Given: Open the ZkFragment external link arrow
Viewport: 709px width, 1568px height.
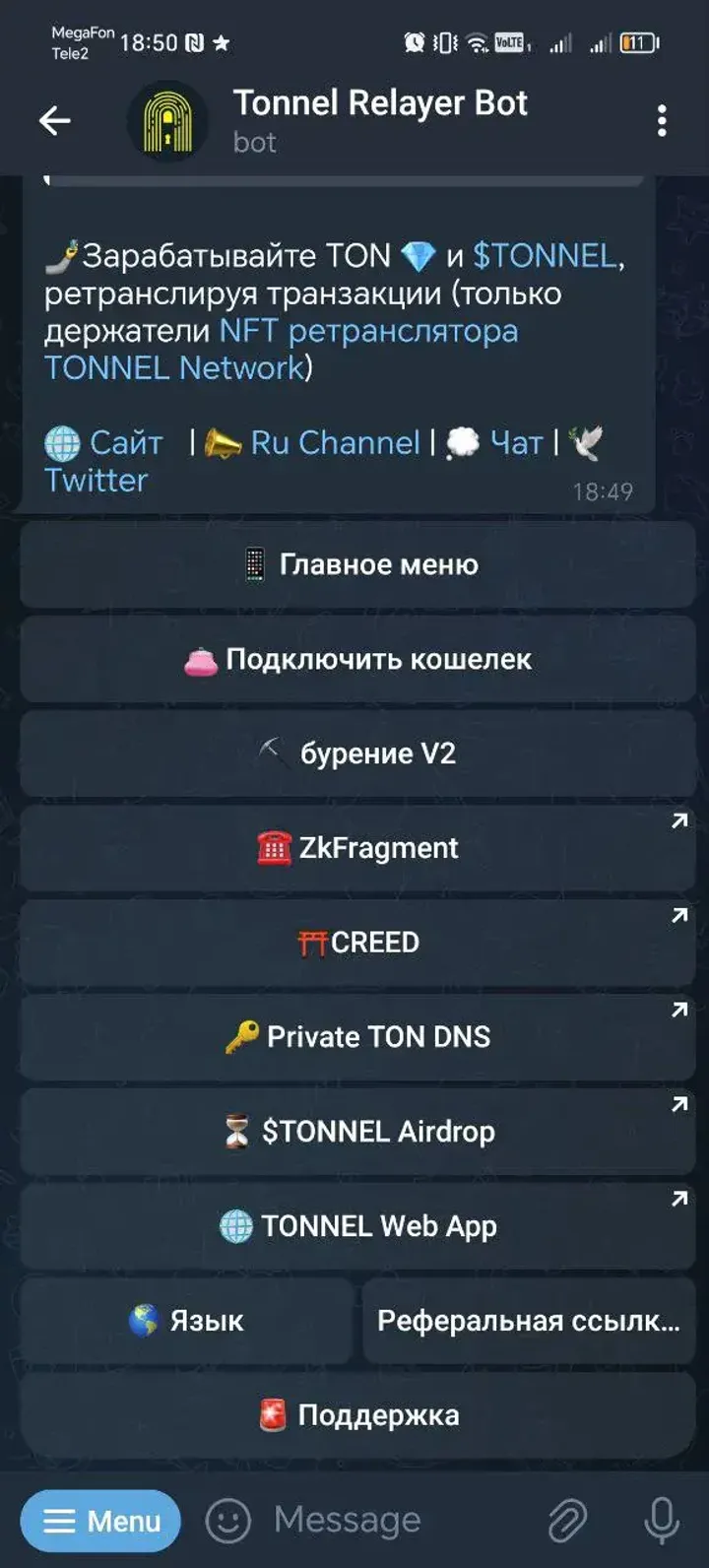Looking at the screenshot, I should 679,820.
